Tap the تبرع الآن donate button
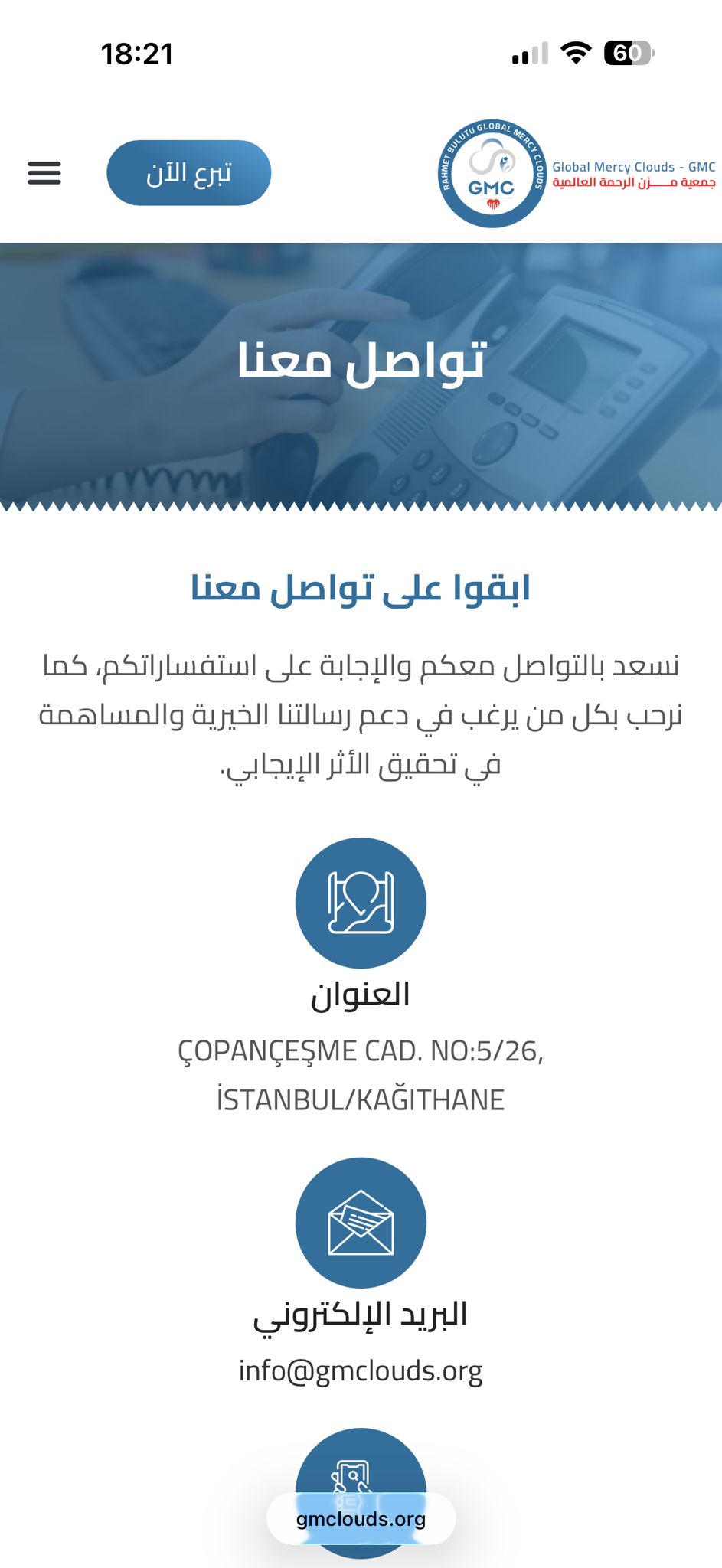Image resolution: width=722 pixels, height=1568 pixels. click(x=188, y=173)
